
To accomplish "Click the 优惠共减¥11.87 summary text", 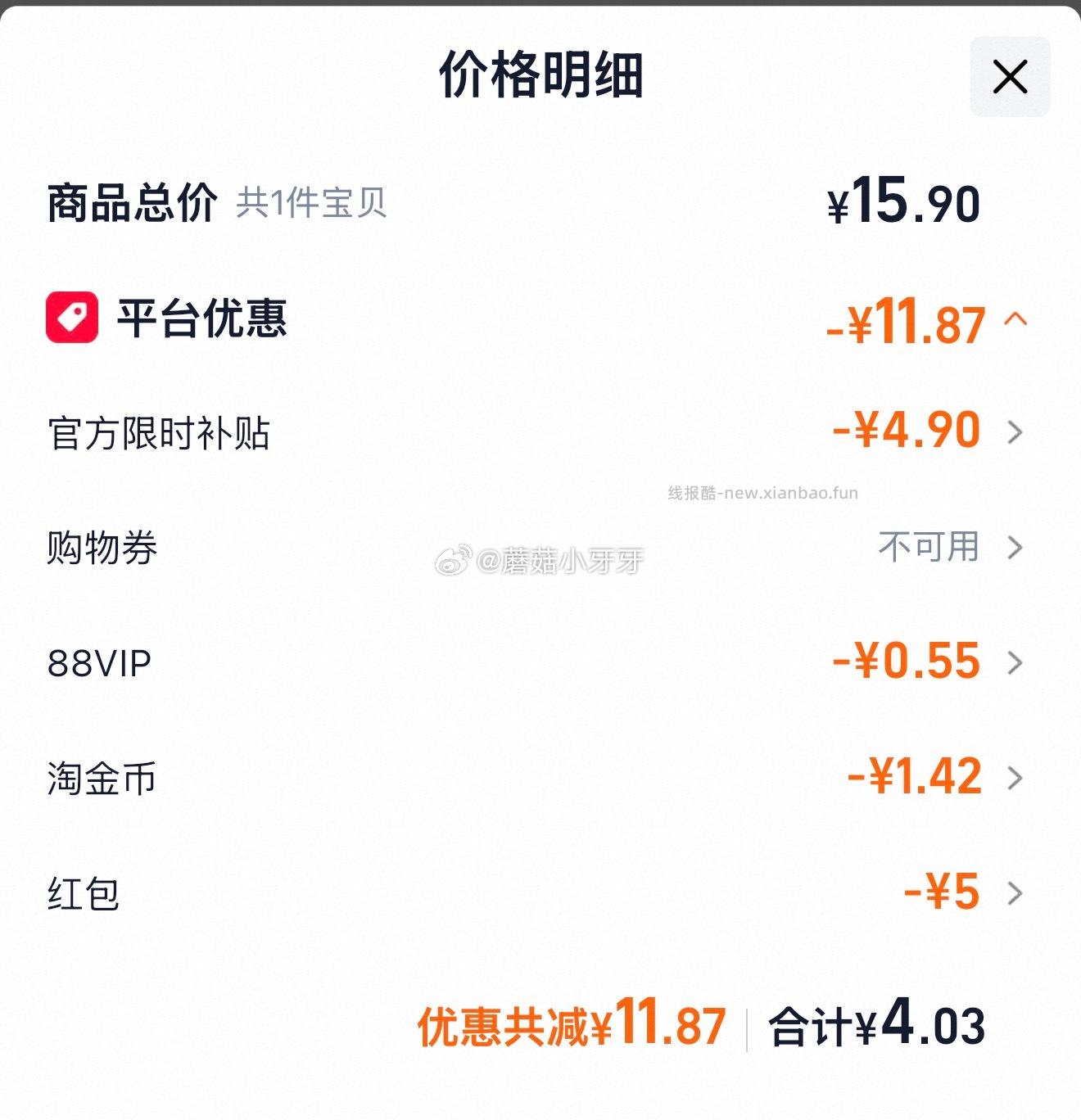I will pyautogui.click(x=572, y=1025).
